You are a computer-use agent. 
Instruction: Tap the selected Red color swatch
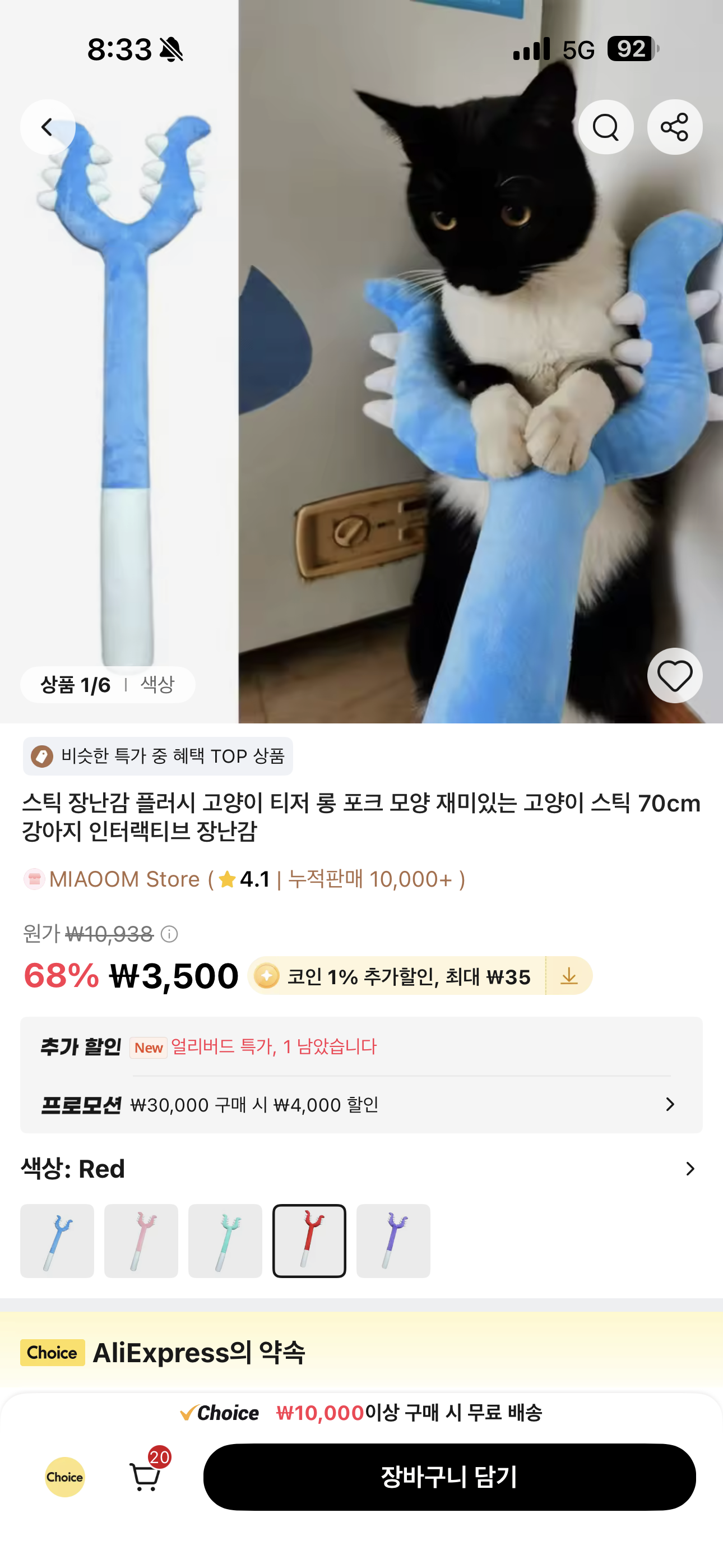click(x=309, y=1240)
